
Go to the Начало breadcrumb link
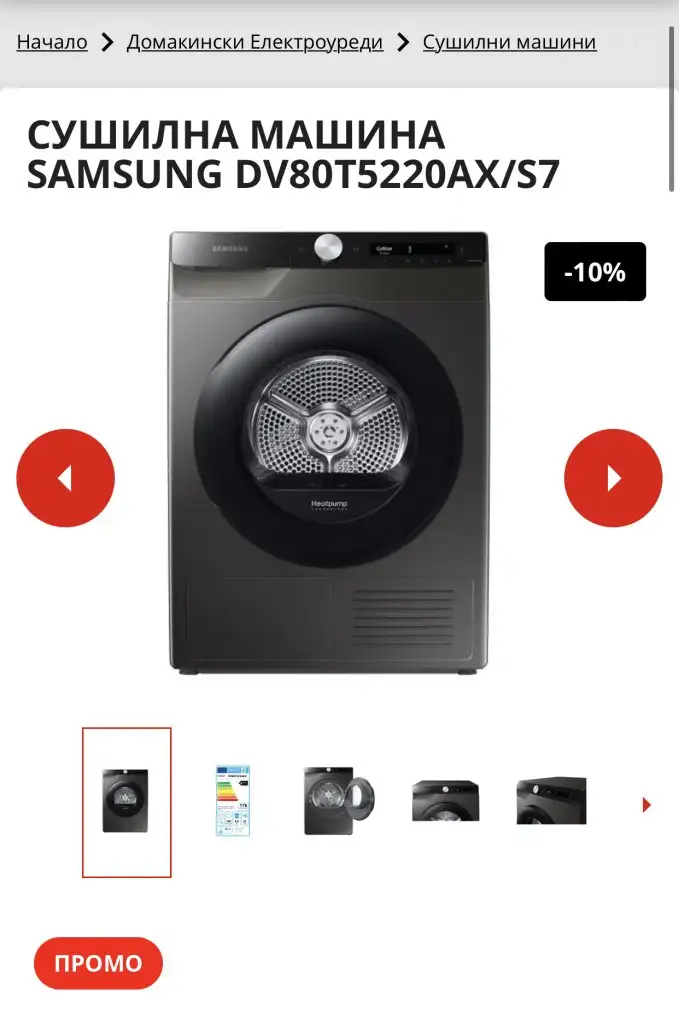(x=52, y=42)
